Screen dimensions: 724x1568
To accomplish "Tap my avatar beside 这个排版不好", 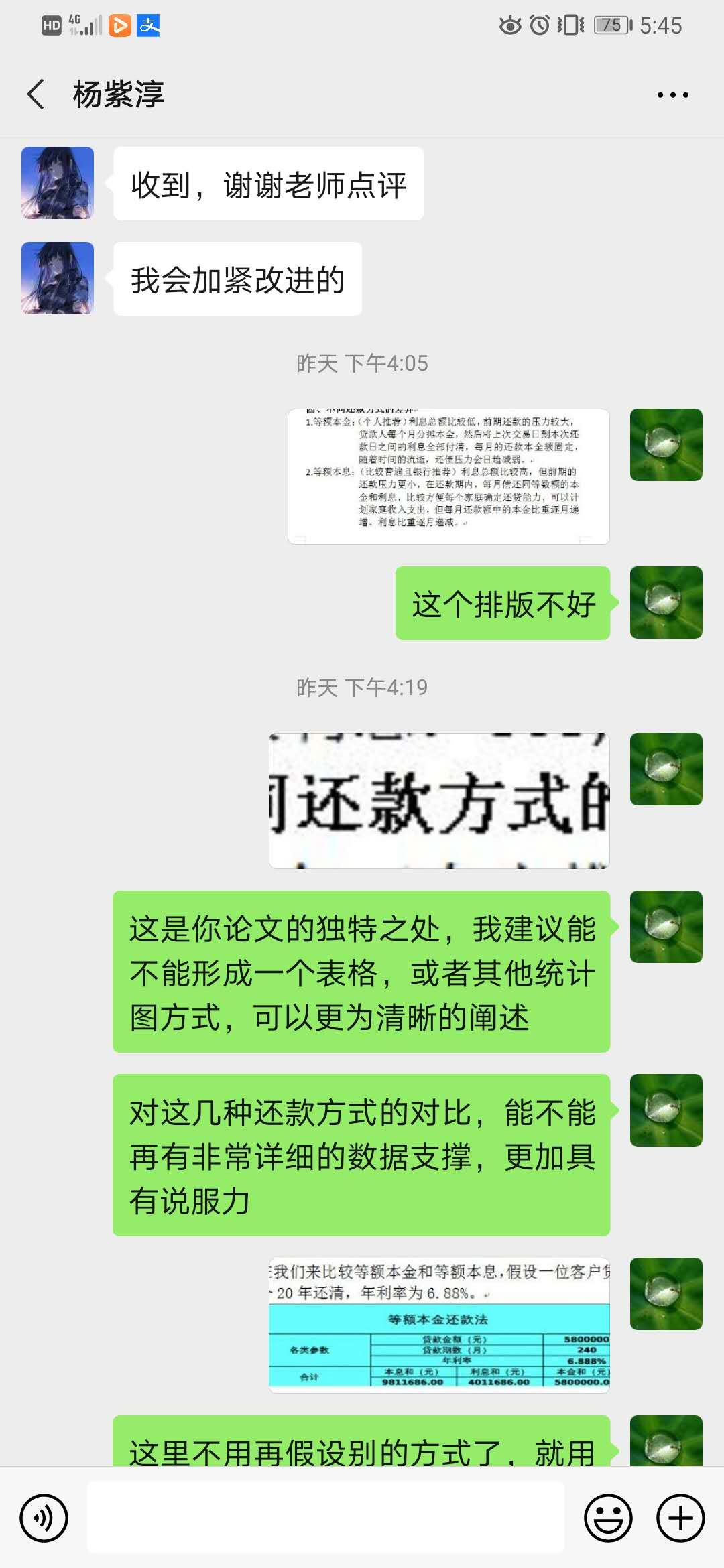I will pyautogui.click(x=666, y=602).
